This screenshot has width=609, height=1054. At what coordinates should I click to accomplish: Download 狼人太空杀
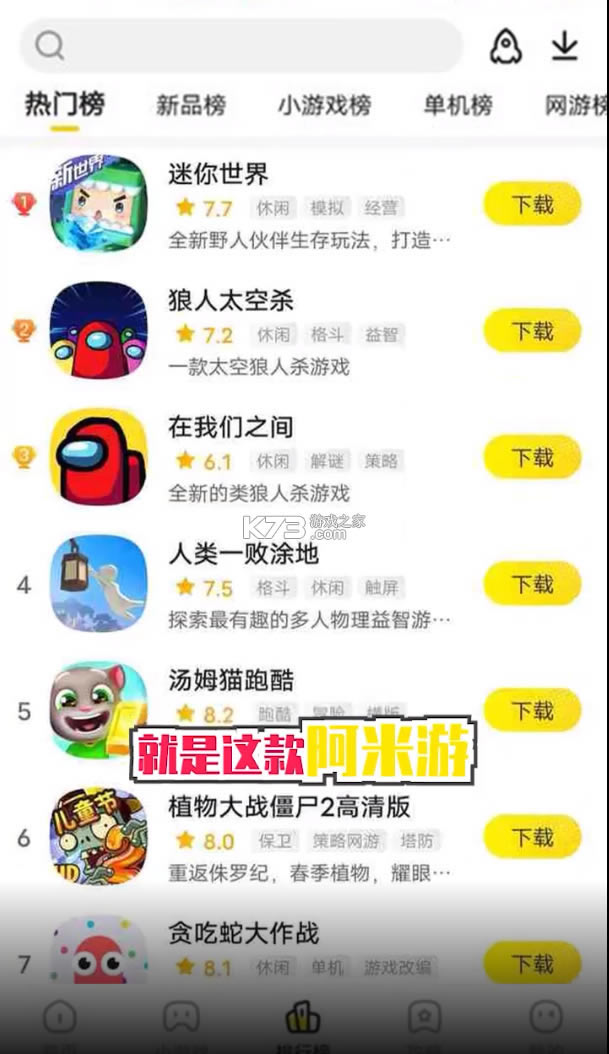532,331
